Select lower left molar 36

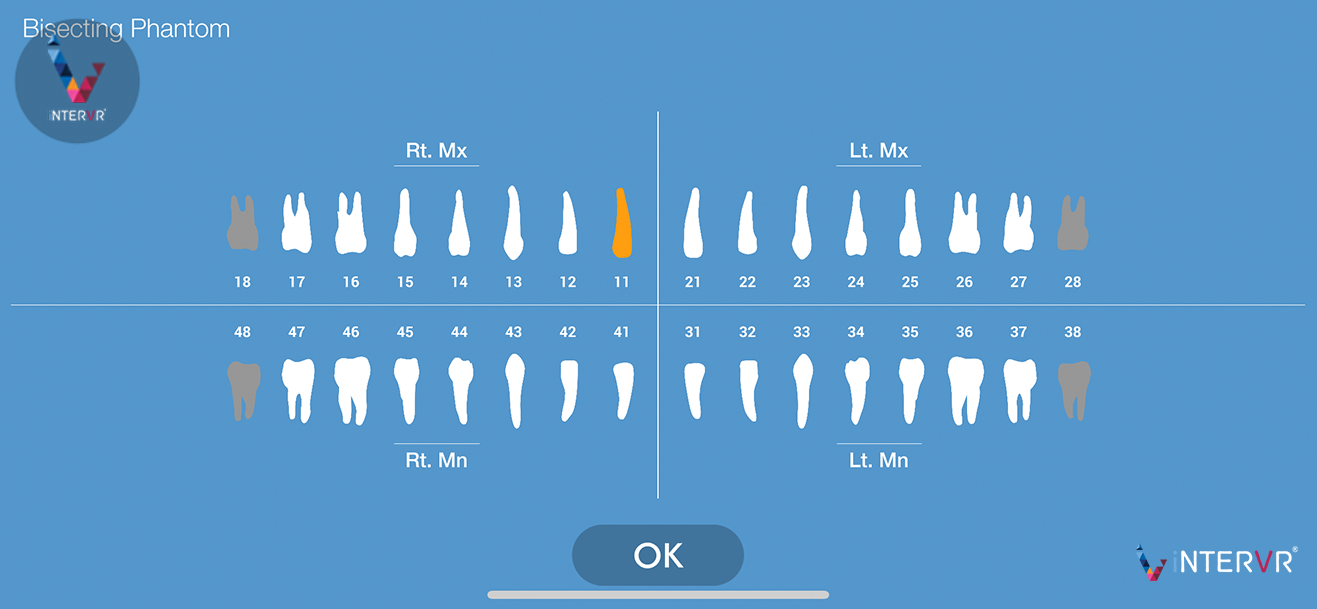click(x=963, y=390)
